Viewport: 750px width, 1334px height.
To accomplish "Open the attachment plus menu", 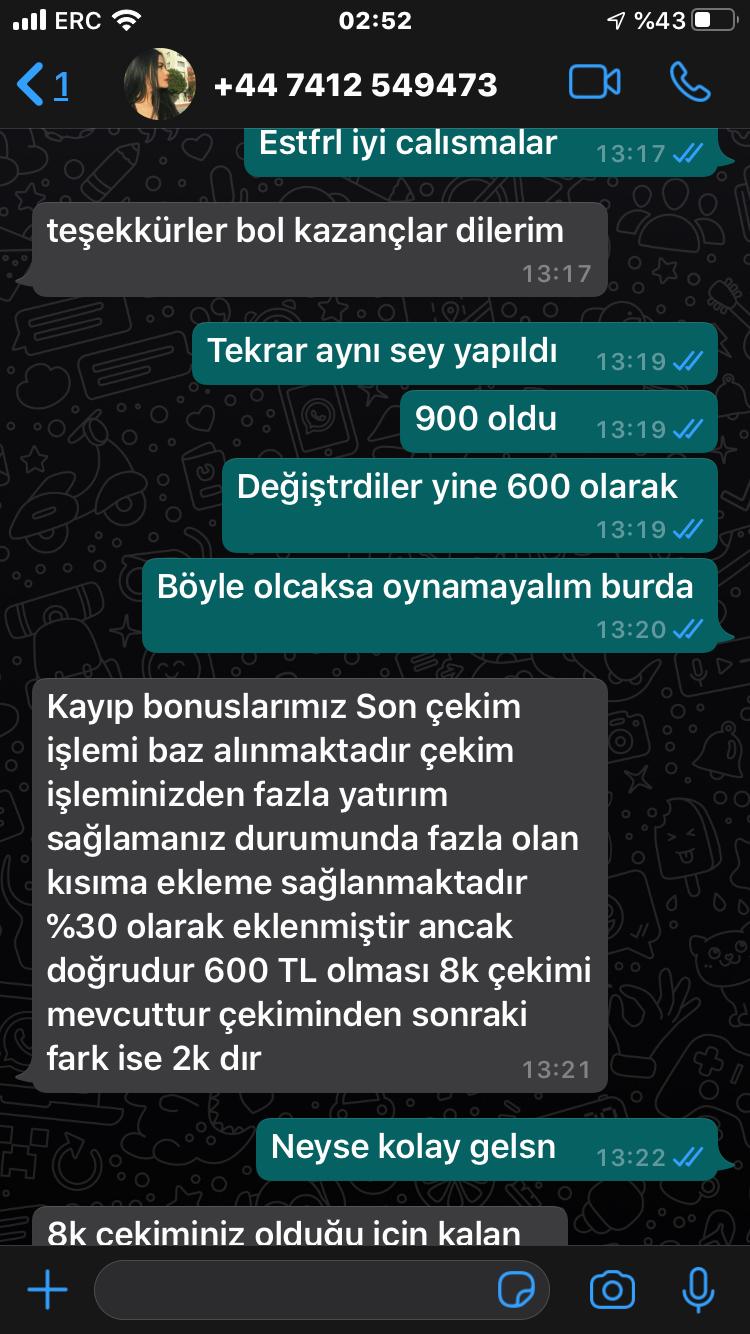I will pyautogui.click(x=47, y=1290).
